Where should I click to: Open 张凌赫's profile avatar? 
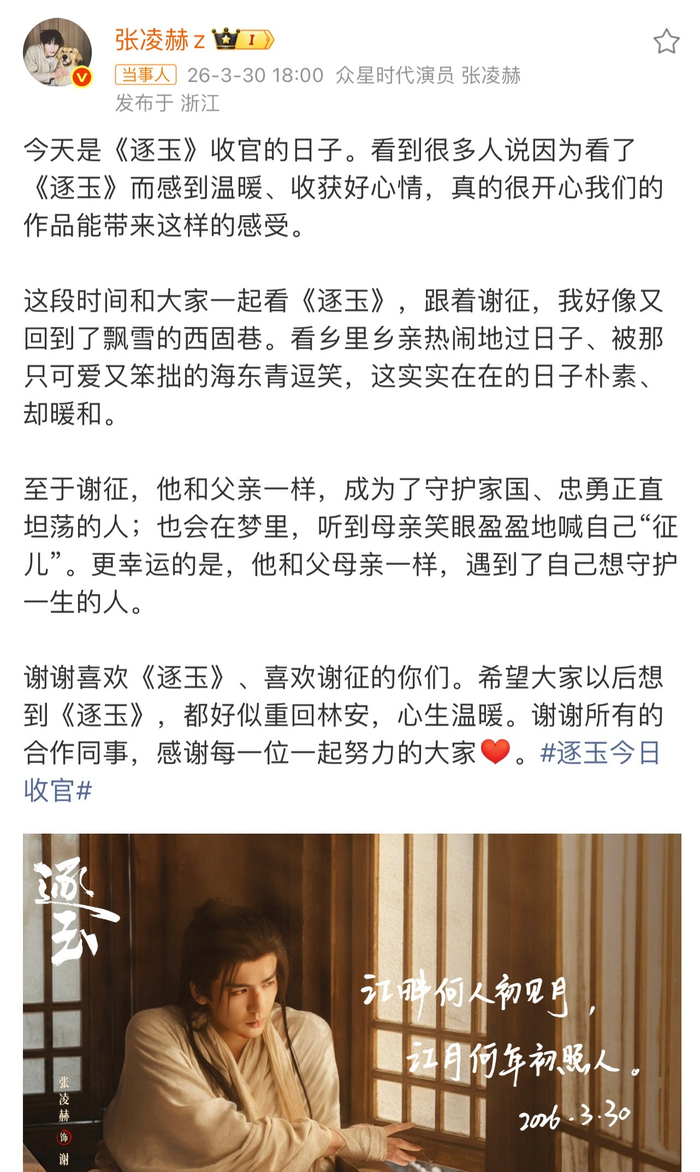(x=58, y=52)
